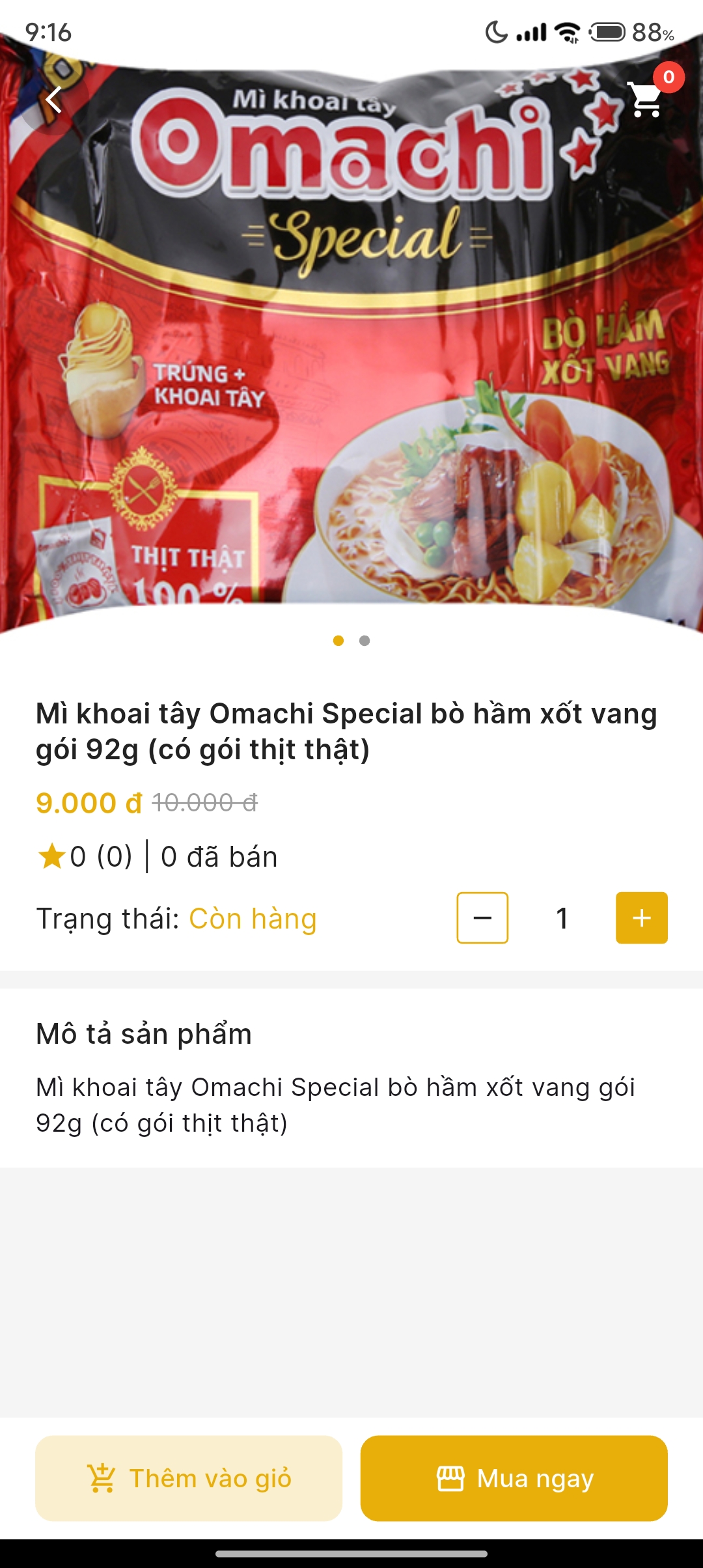
Task: Go back using the top-left arrow
Action: [53, 100]
